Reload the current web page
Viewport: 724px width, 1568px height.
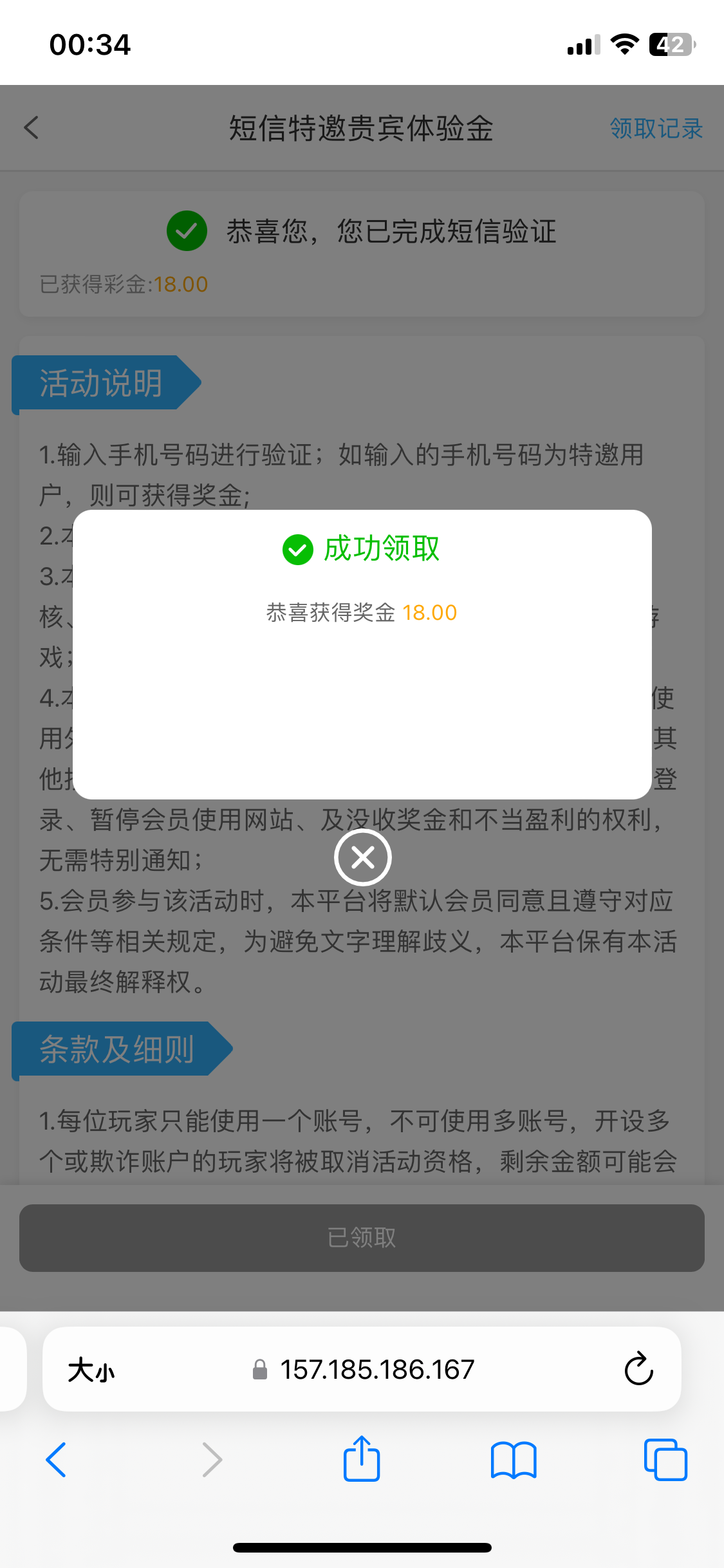click(x=638, y=1369)
